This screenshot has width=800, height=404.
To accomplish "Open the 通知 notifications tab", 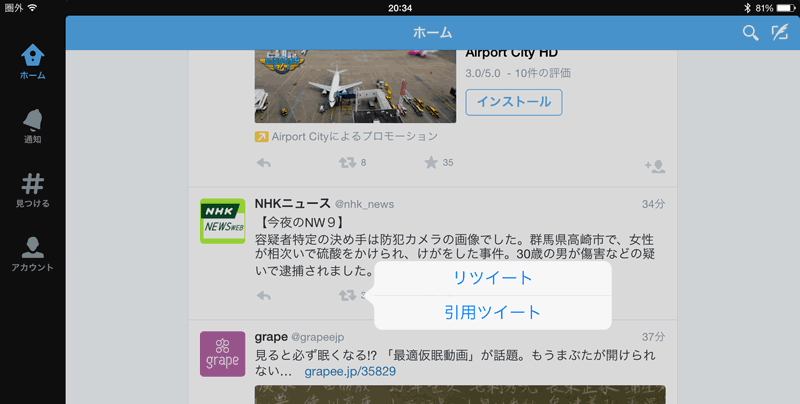I will (33, 125).
